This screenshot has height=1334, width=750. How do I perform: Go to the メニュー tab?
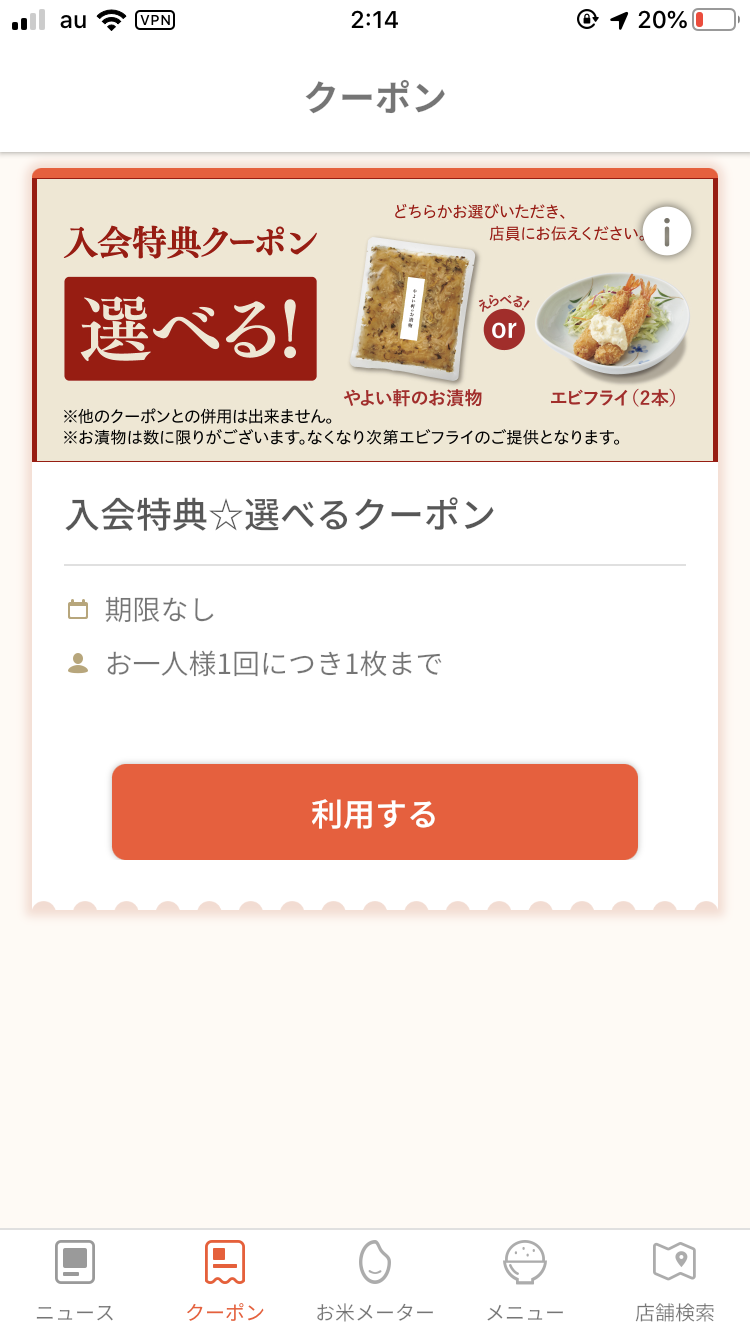coord(525,1280)
